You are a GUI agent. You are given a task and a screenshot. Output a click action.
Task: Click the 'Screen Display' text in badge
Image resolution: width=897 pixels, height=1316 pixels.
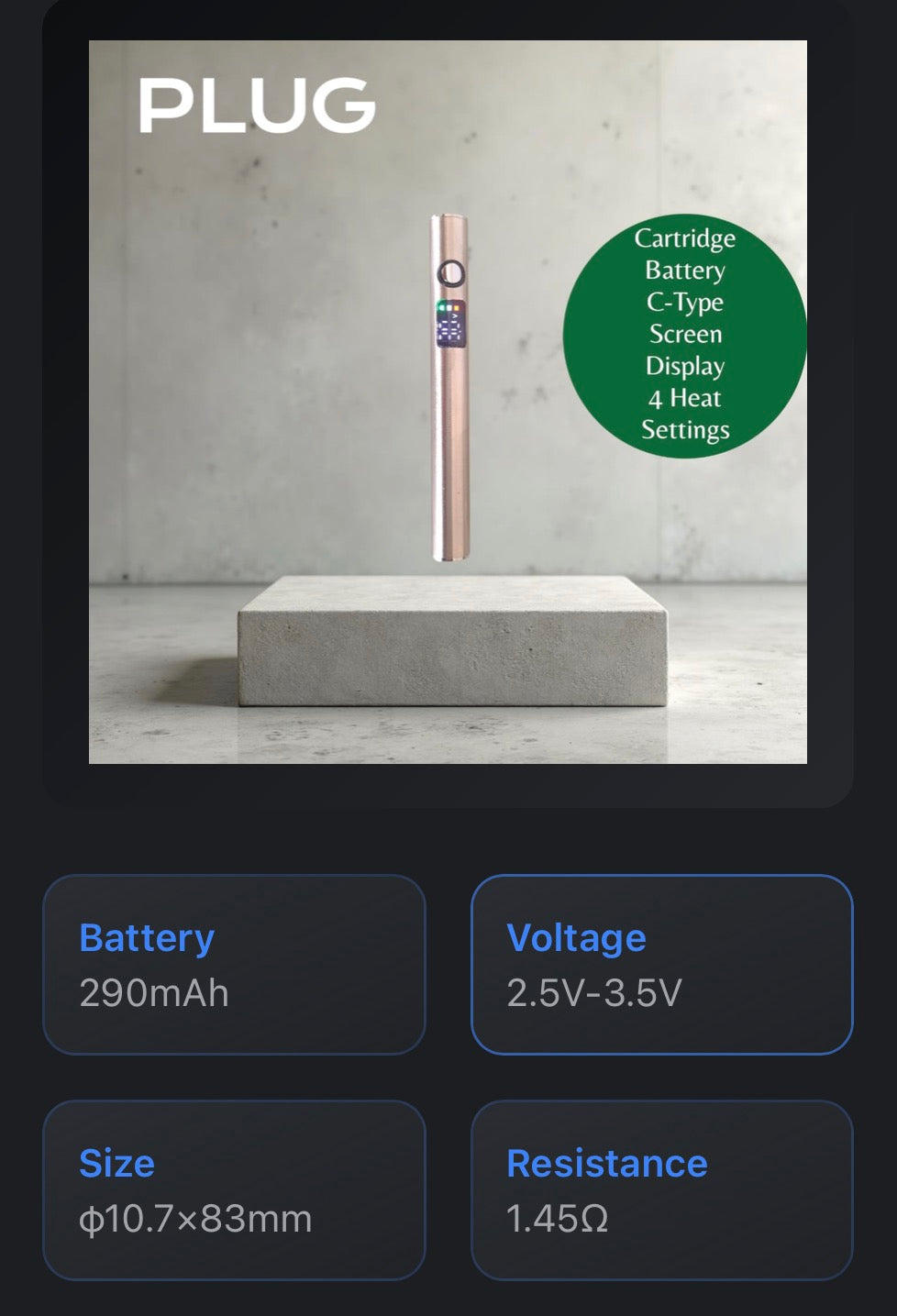pos(683,350)
